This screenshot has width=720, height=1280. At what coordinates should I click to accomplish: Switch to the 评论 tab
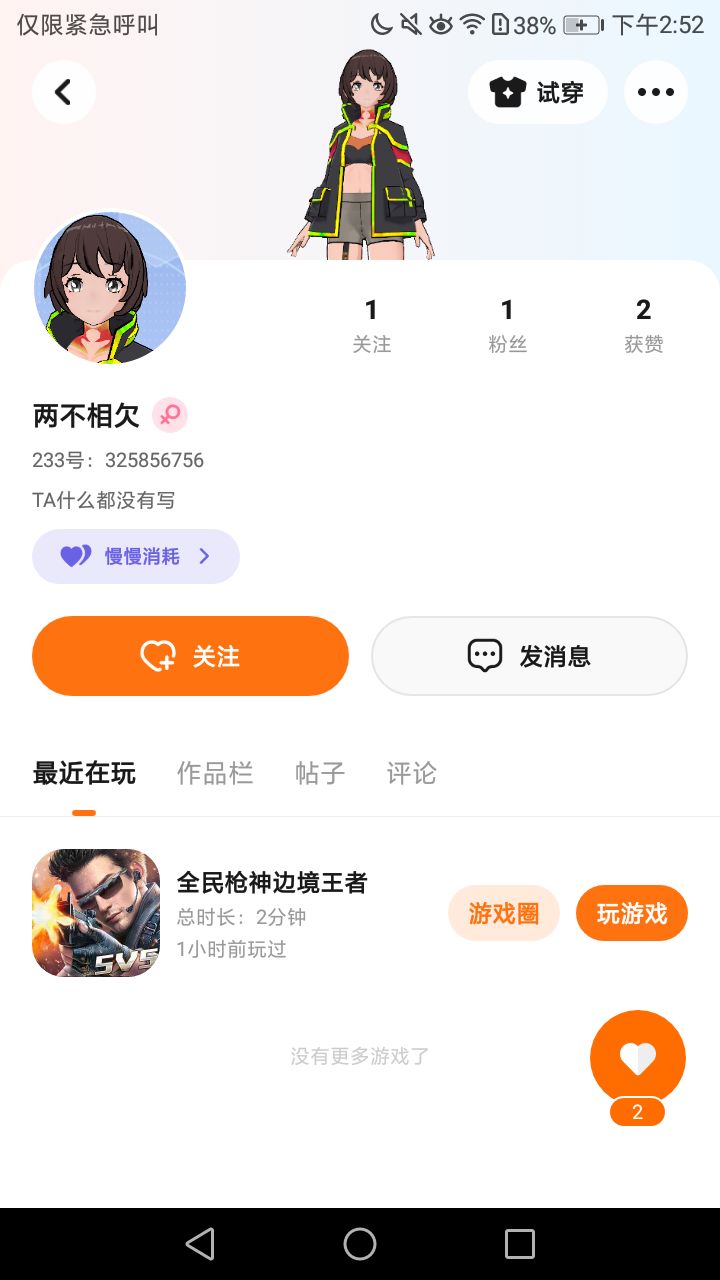[x=411, y=773]
